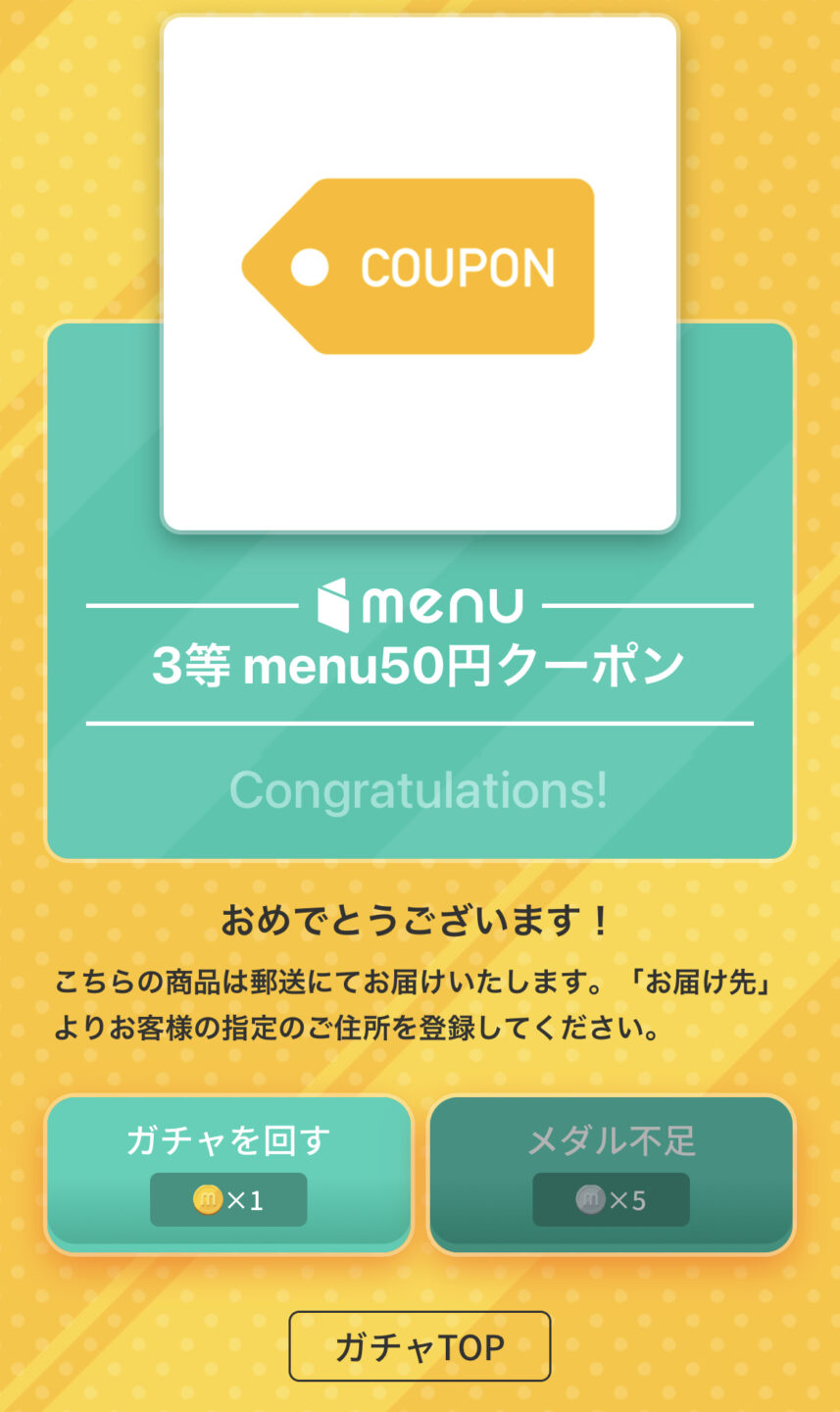840x1412 pixels.
Task: Tap the メダル不足 five-medal button
Action: [611, 1173]
